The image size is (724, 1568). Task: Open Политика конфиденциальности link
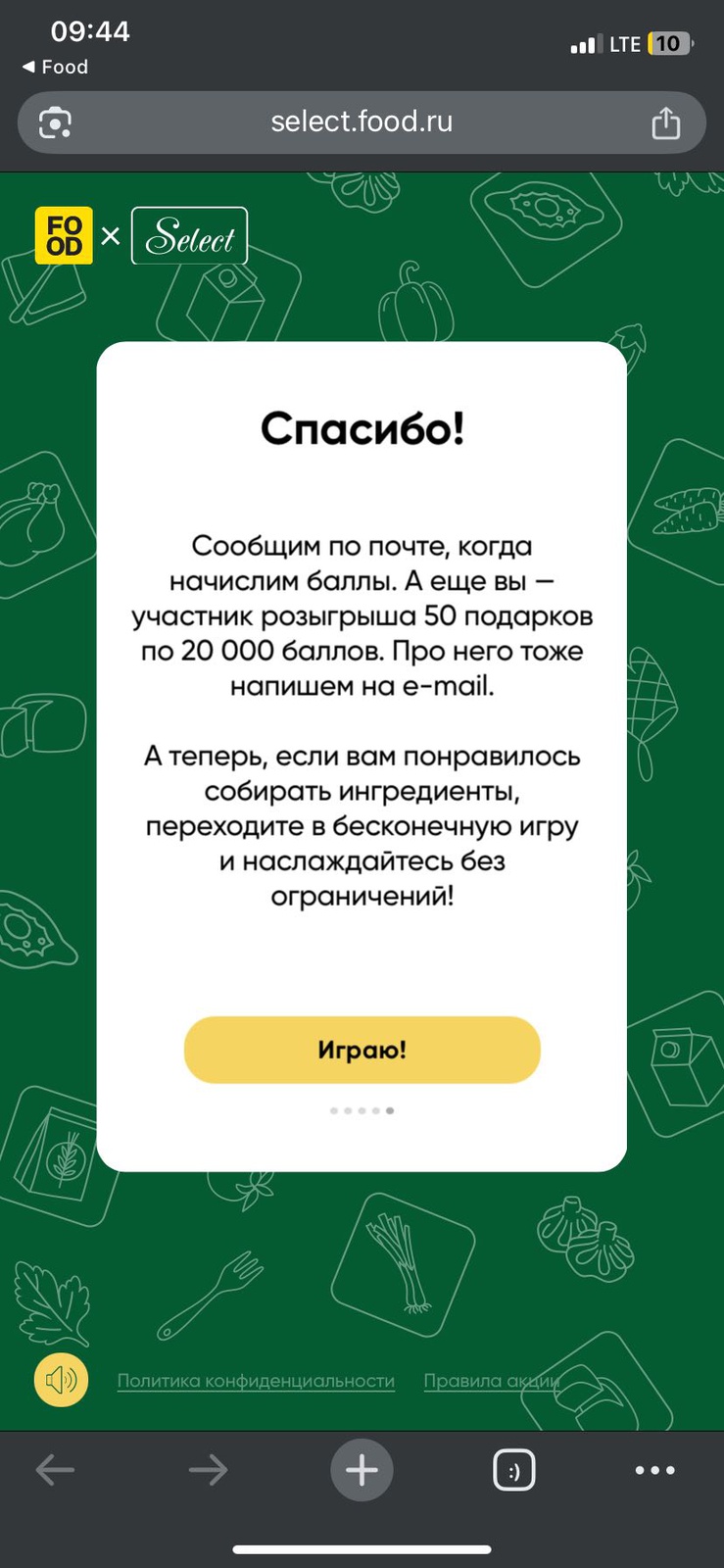tap(256, 1381)
